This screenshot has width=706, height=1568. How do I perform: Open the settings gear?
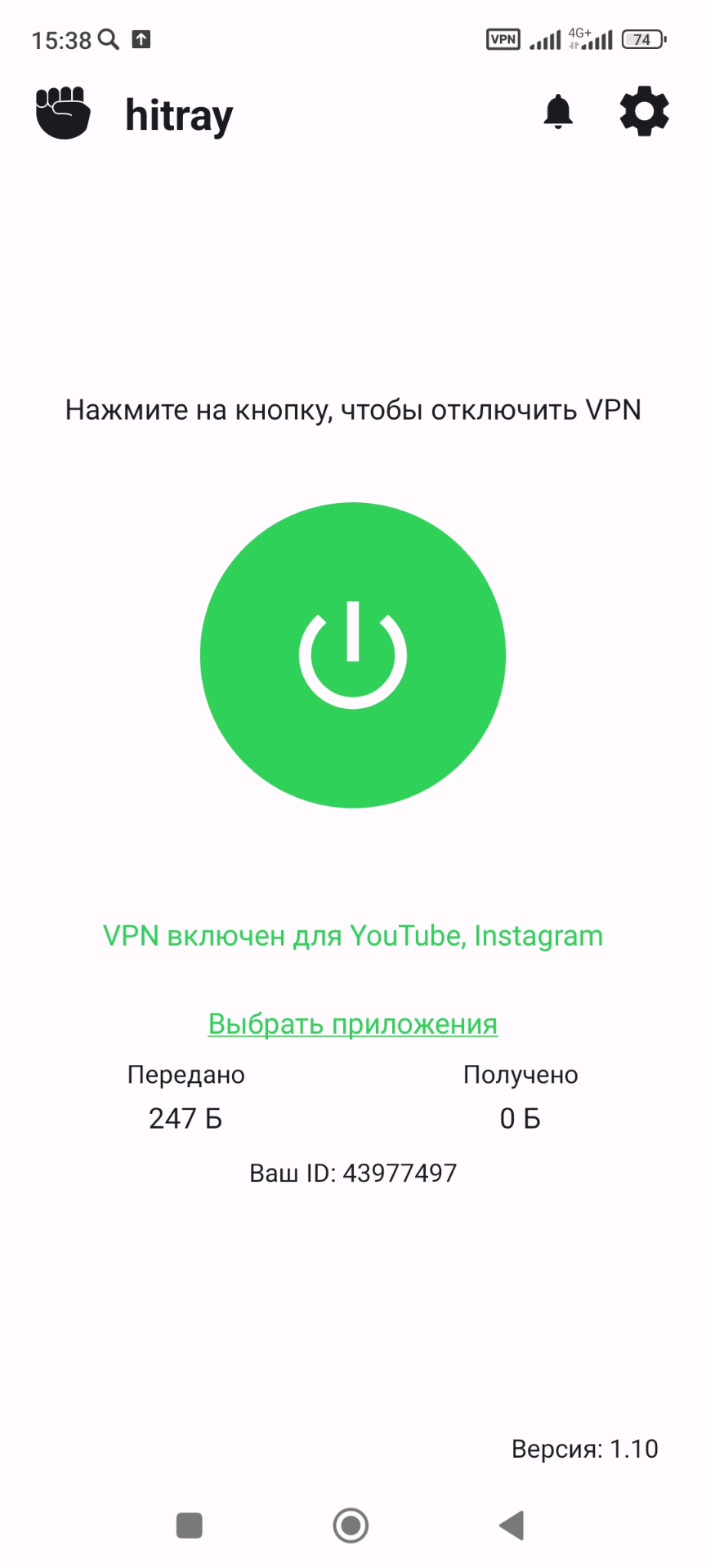tap(644, 111)
